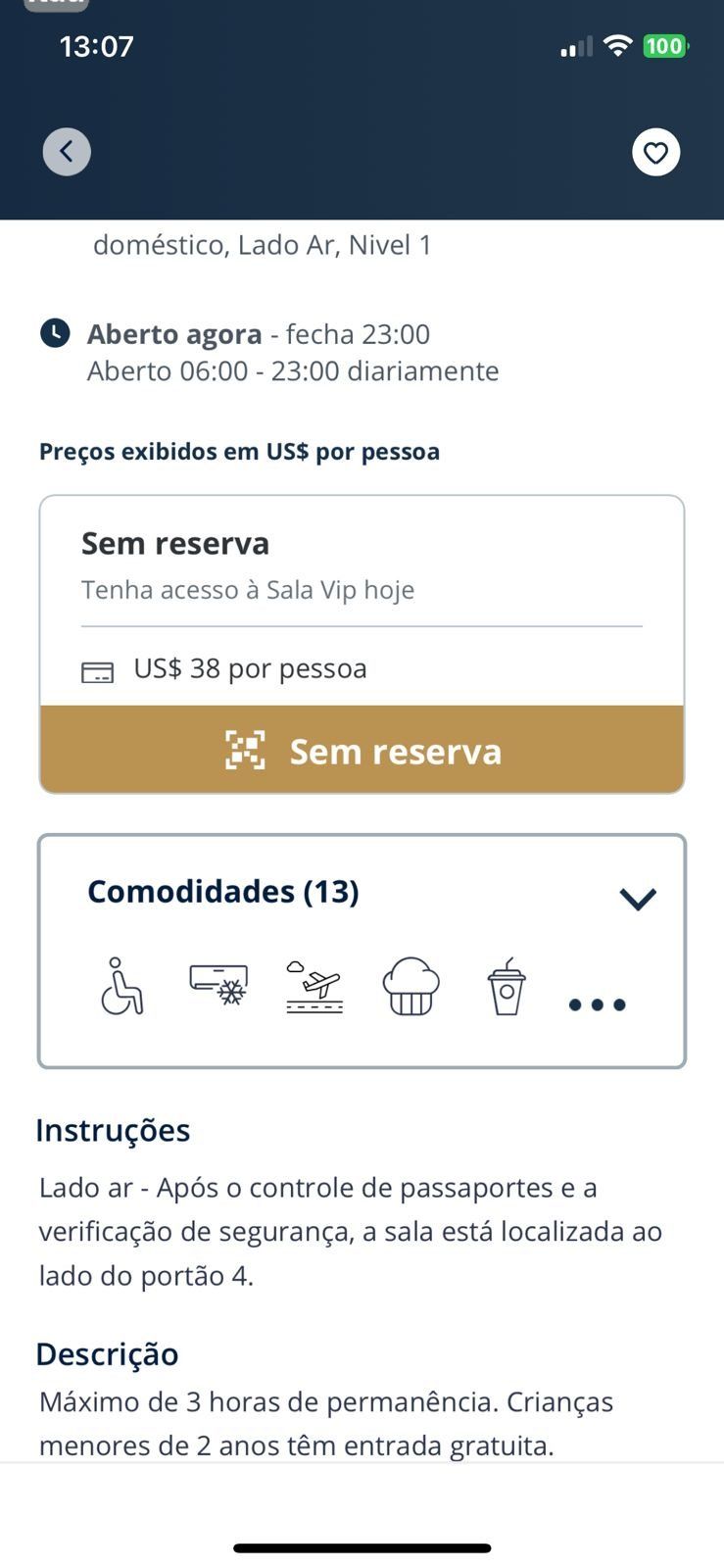Expand the Comodidades (13) section
This screenshot has width=724, height=1568.
point(638,898)
